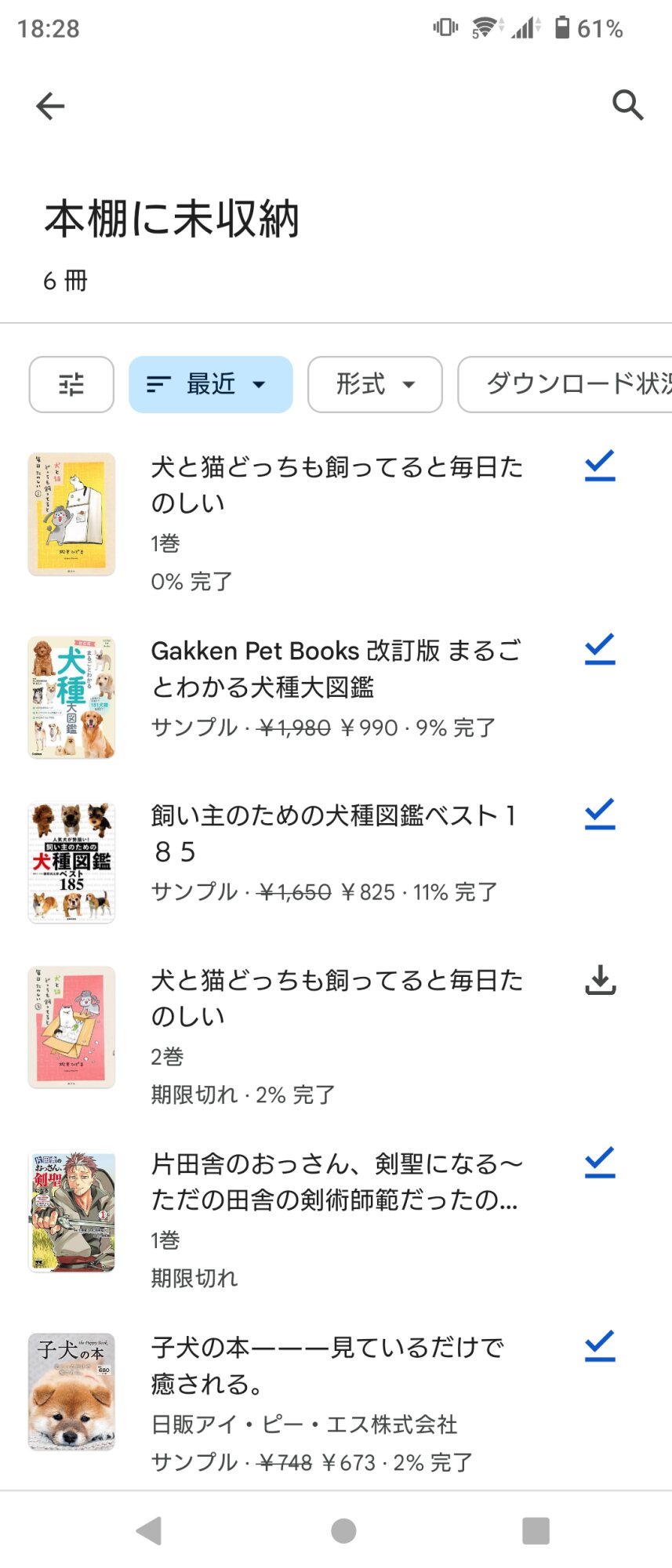Tap the system home button

tap(343, 1530)
